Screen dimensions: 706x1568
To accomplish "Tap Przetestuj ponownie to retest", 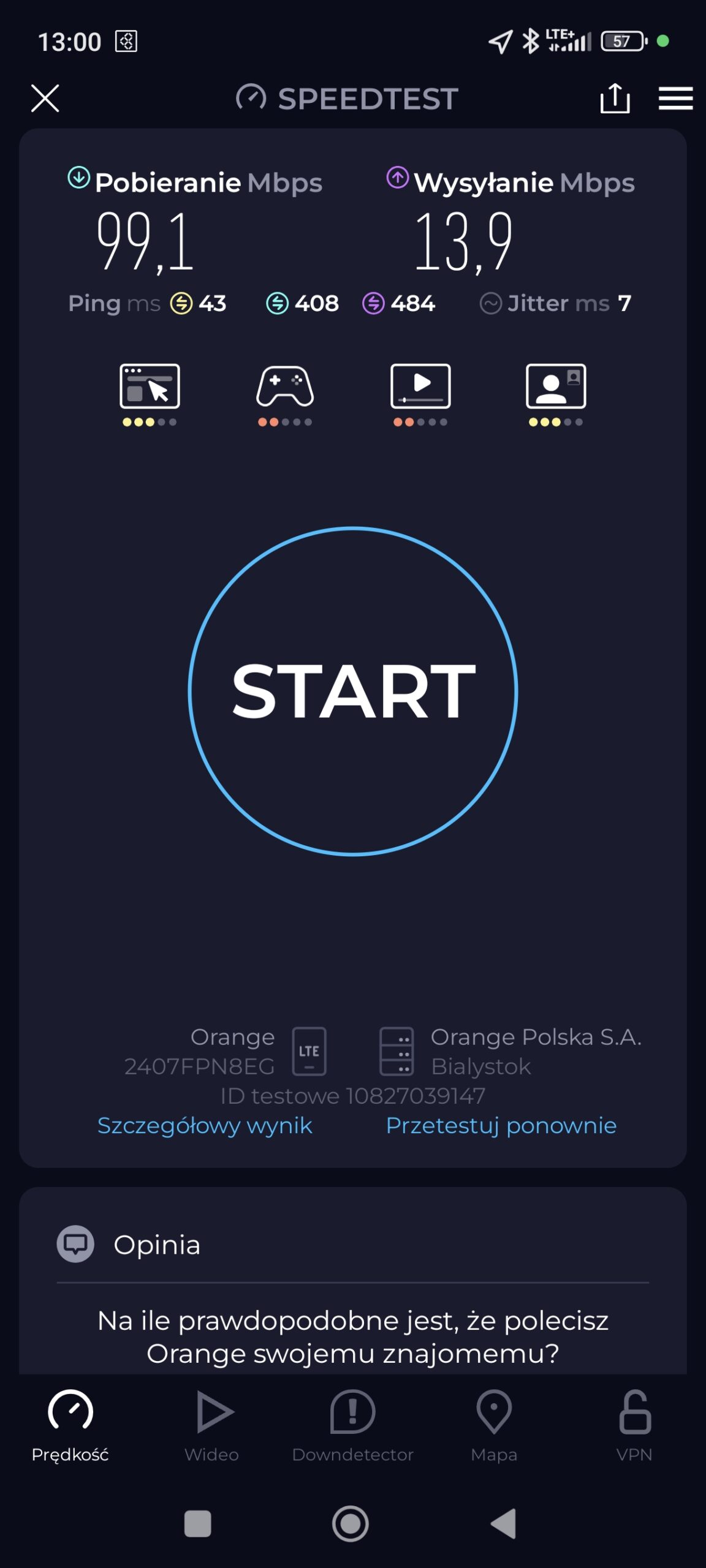I will pyautogui.click(x=501, y=1125).
